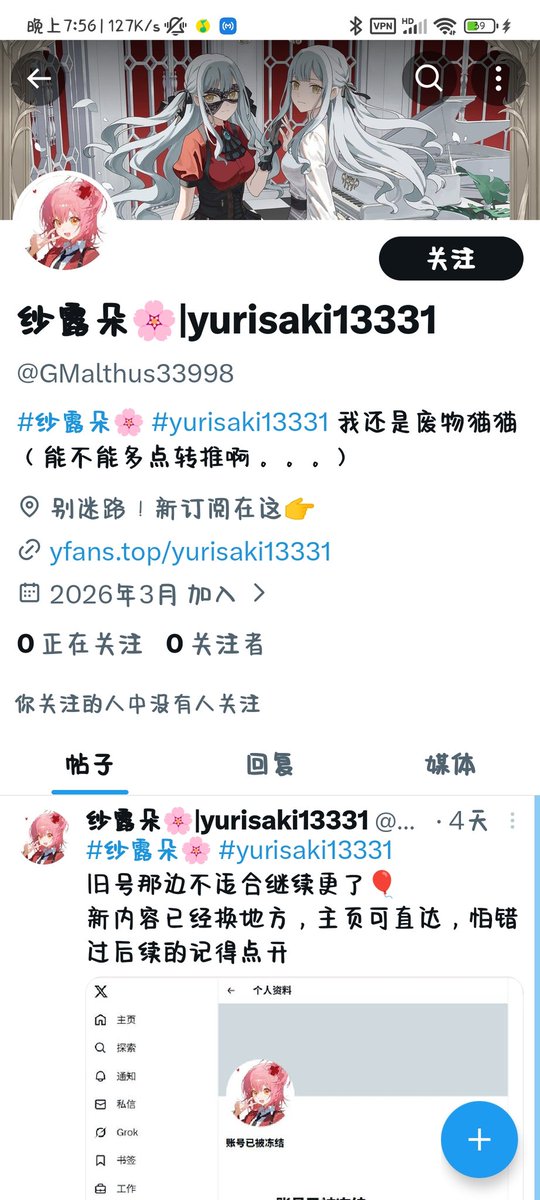View the profile header banner image
This screenshot has width=540, height=1200.
[270, 130]
